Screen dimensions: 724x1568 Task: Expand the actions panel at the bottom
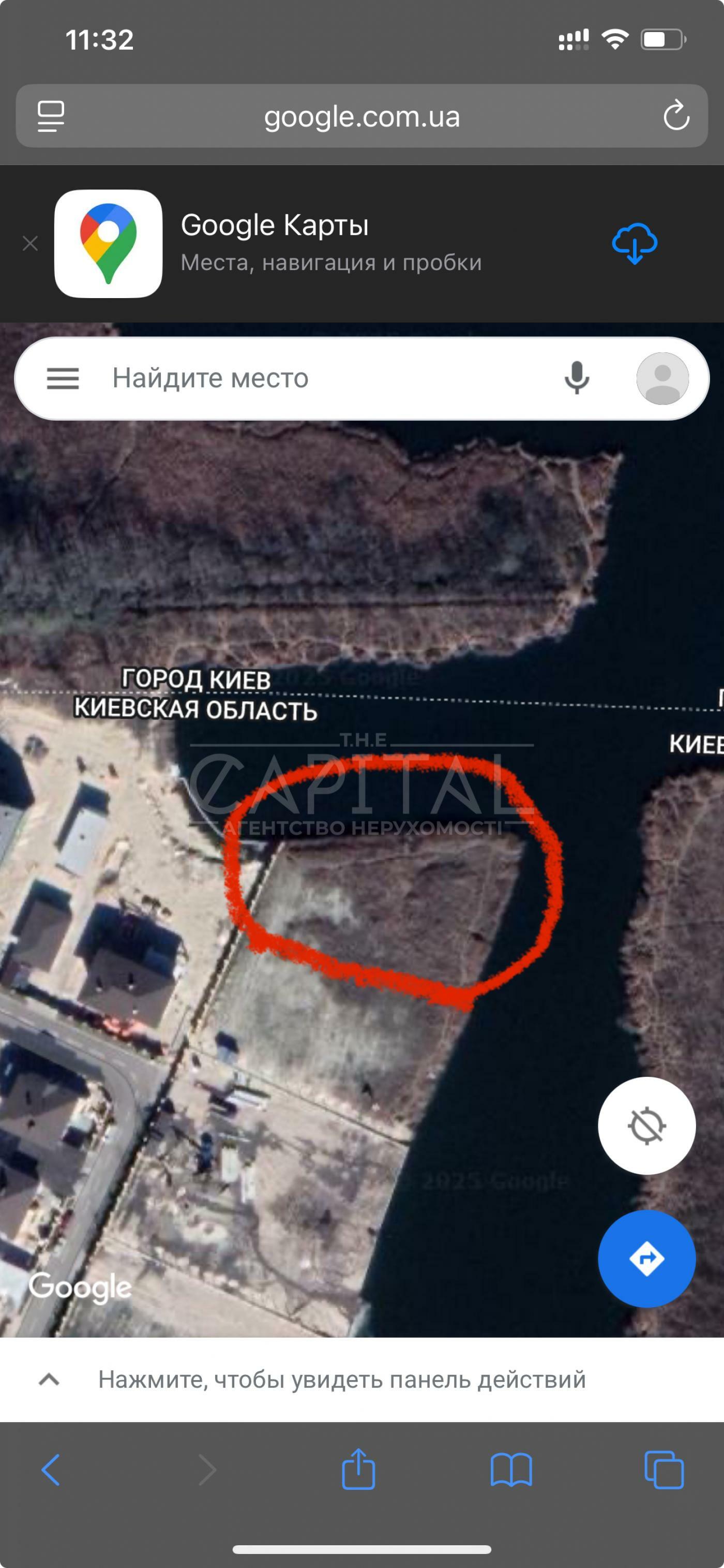click(362, 1379)
